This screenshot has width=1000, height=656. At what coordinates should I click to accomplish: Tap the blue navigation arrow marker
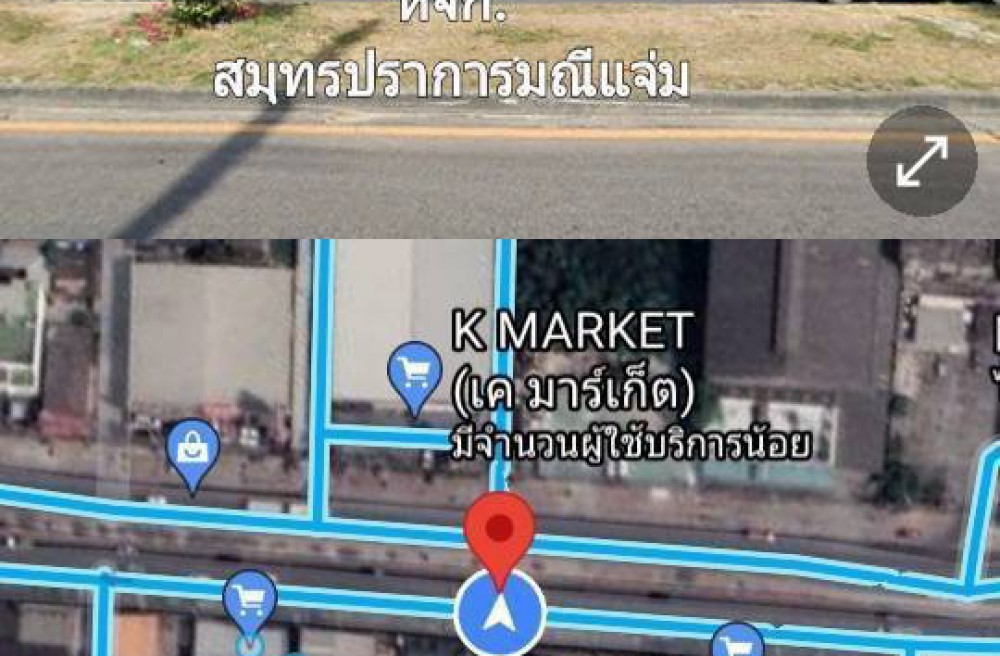500,613
